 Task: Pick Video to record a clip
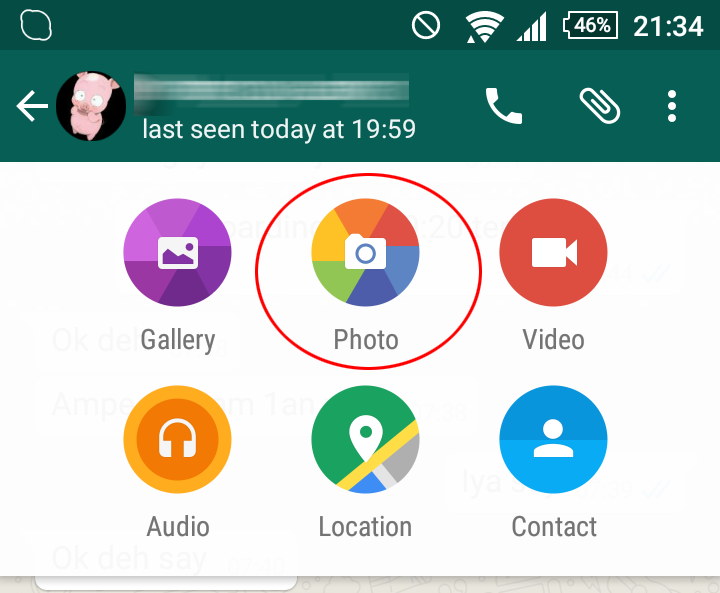(553, 253)
